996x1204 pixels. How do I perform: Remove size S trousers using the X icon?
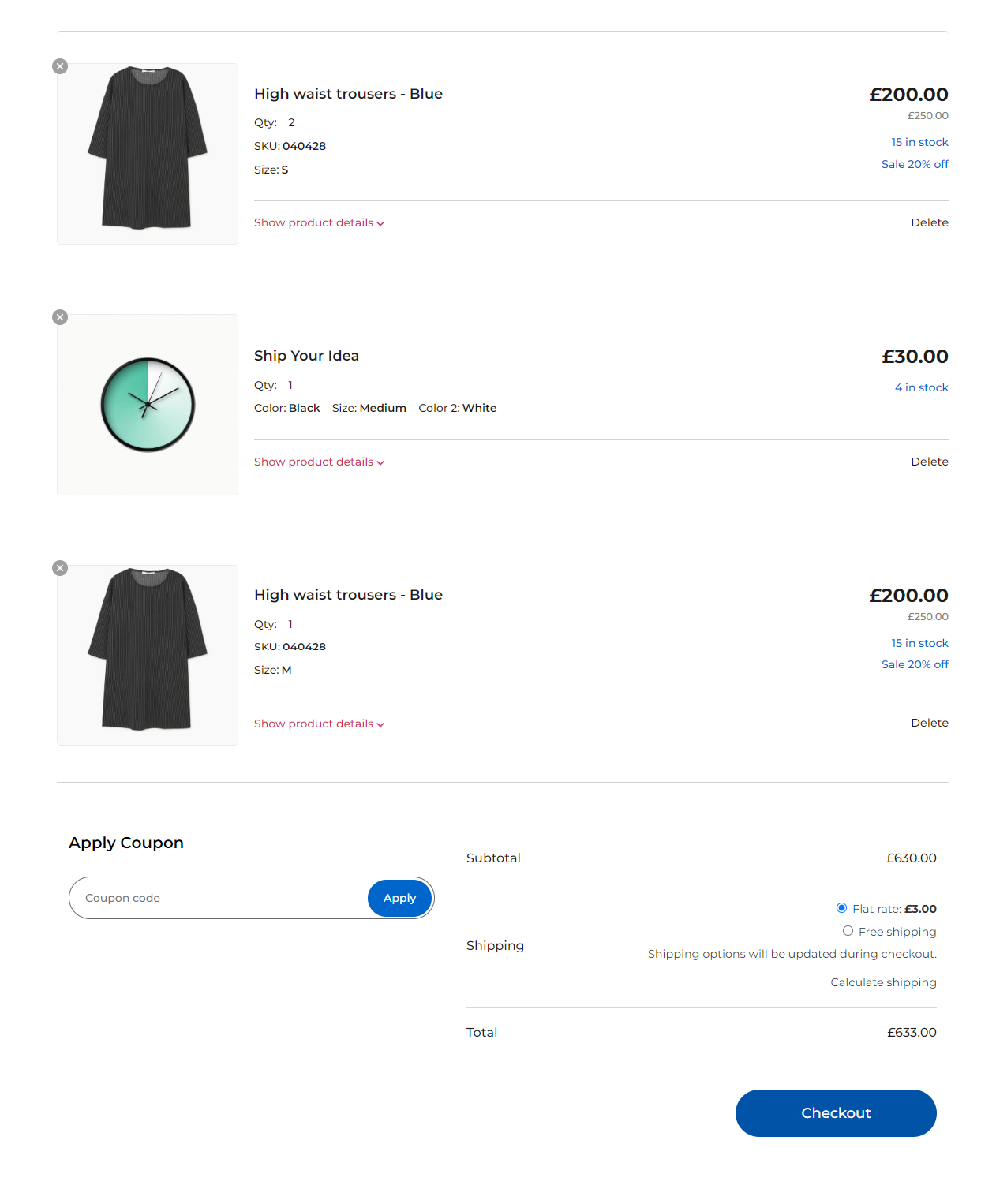click(x=60, y=66)
